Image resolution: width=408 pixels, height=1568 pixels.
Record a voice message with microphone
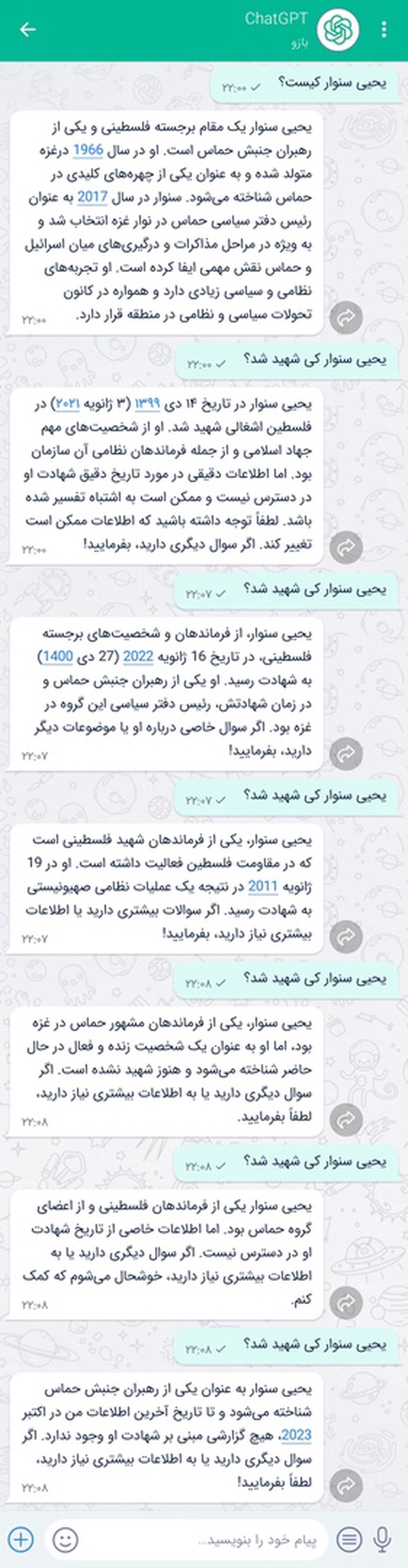(383, 1540)
